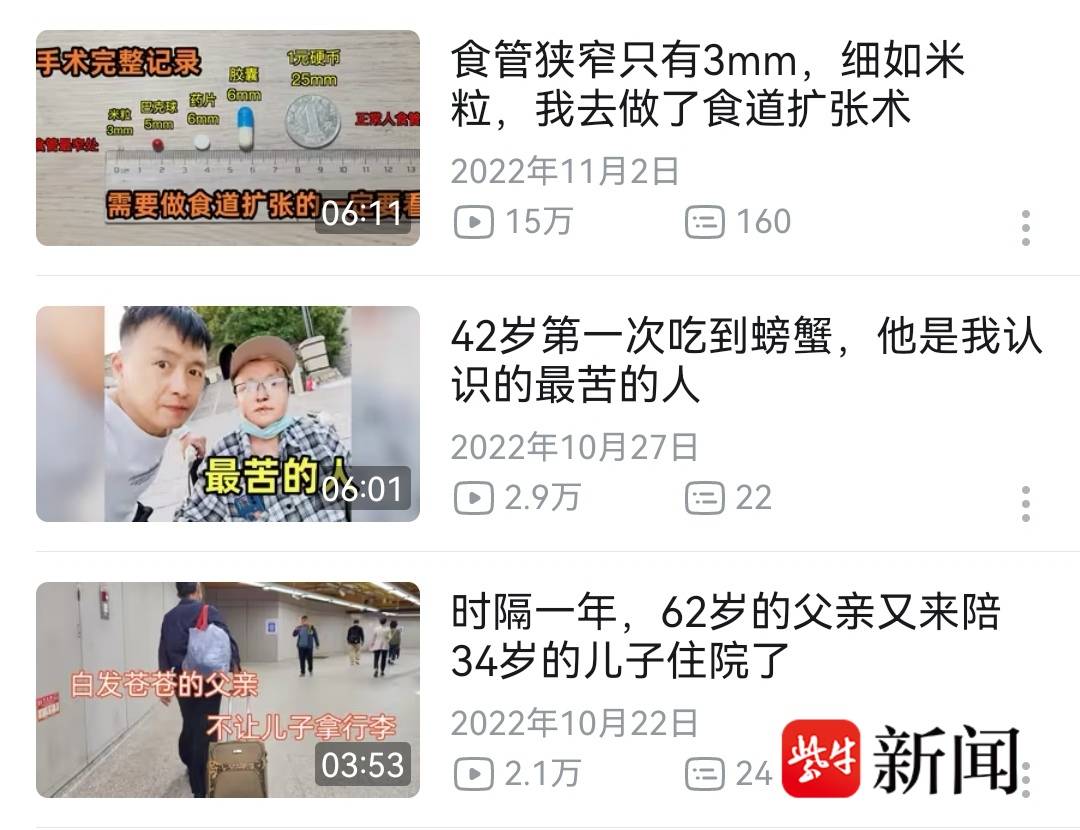Image resolution: width=1080 pixels, height=830 pixels.
Task: Play the 42岁第一次吃到螃蟹 video
Action: [228, 414]
